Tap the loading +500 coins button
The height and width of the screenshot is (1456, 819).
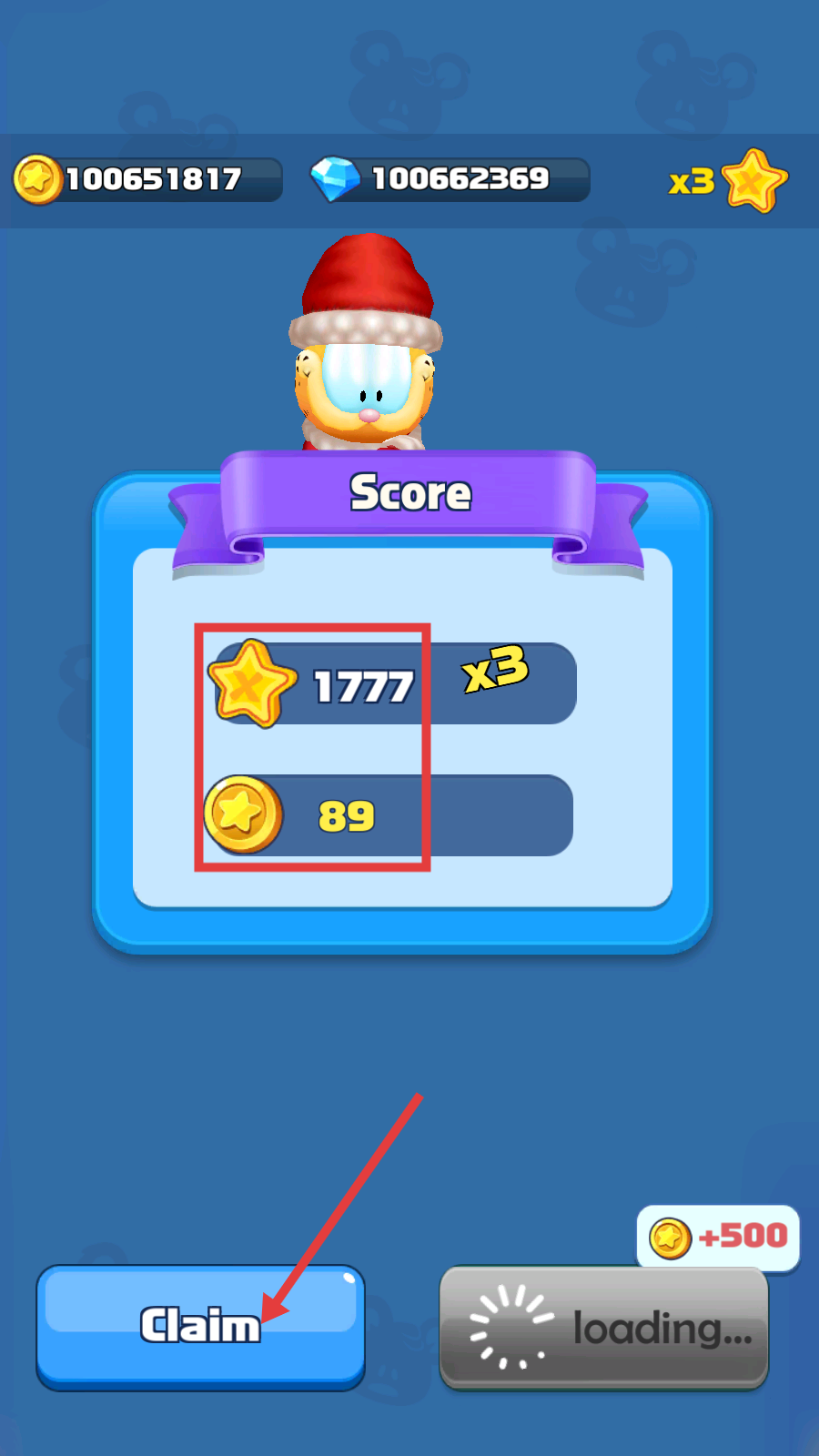(604, 1328)
